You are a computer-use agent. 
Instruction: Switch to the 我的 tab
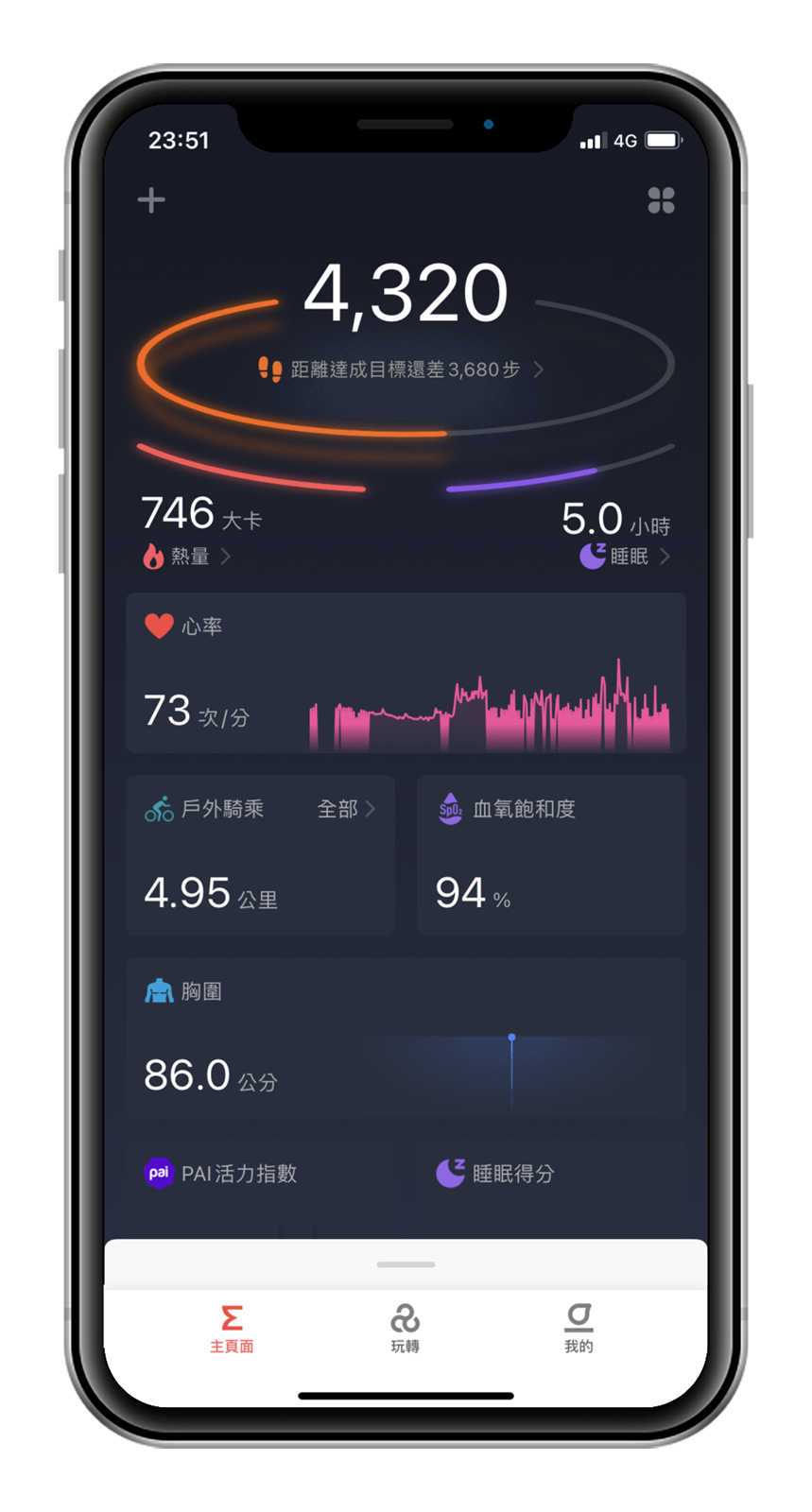579,1329
